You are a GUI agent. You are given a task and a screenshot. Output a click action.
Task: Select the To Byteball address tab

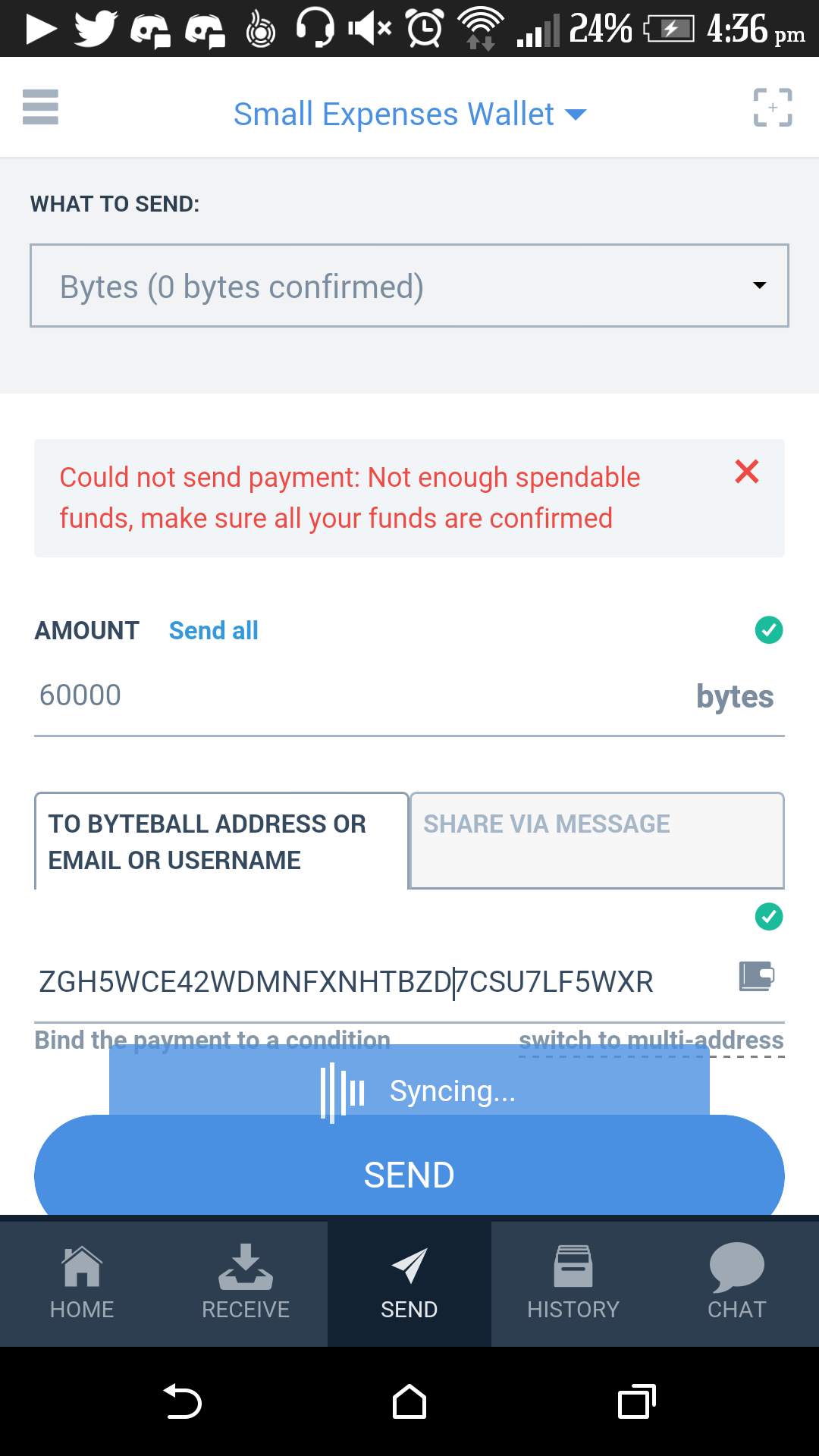click(x=221, y=841)
